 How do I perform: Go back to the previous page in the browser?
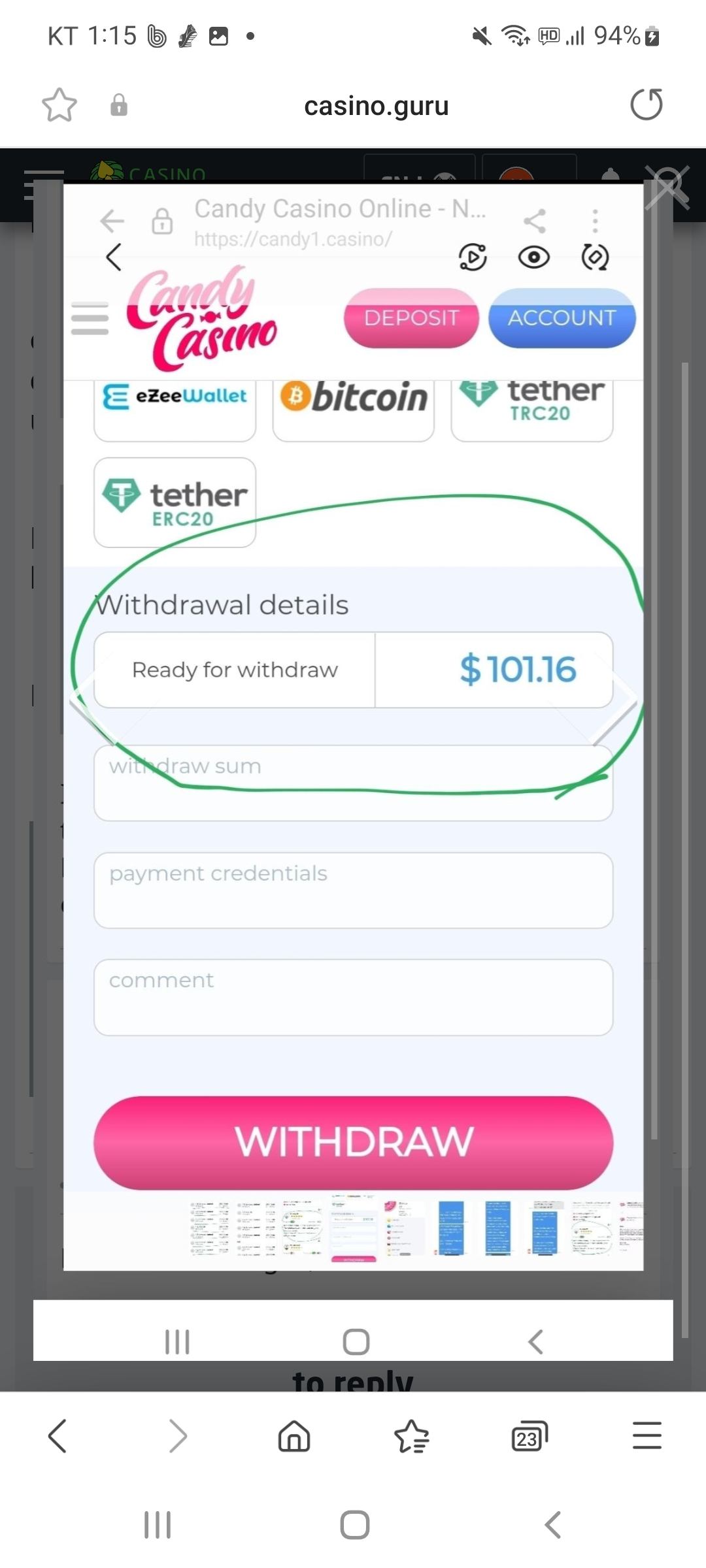(x=58, y=1435)
